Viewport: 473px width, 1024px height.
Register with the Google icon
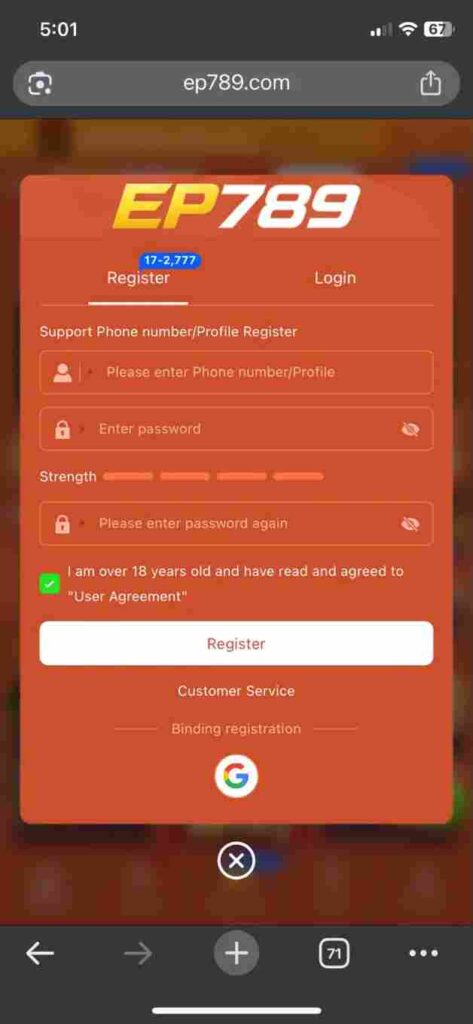tap(236, 776)
